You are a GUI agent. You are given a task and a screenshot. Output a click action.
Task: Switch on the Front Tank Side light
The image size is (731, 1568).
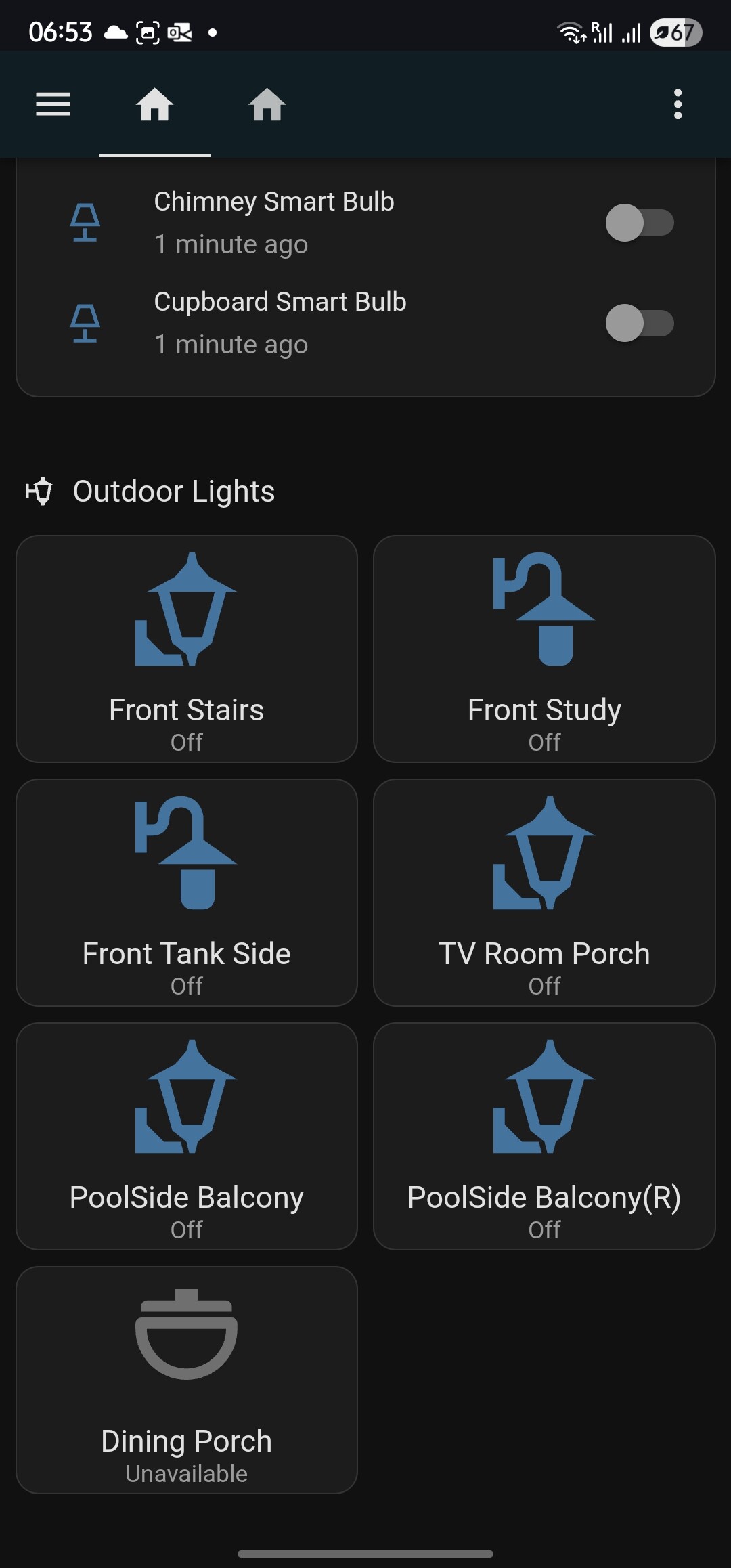tap(187, 892)
